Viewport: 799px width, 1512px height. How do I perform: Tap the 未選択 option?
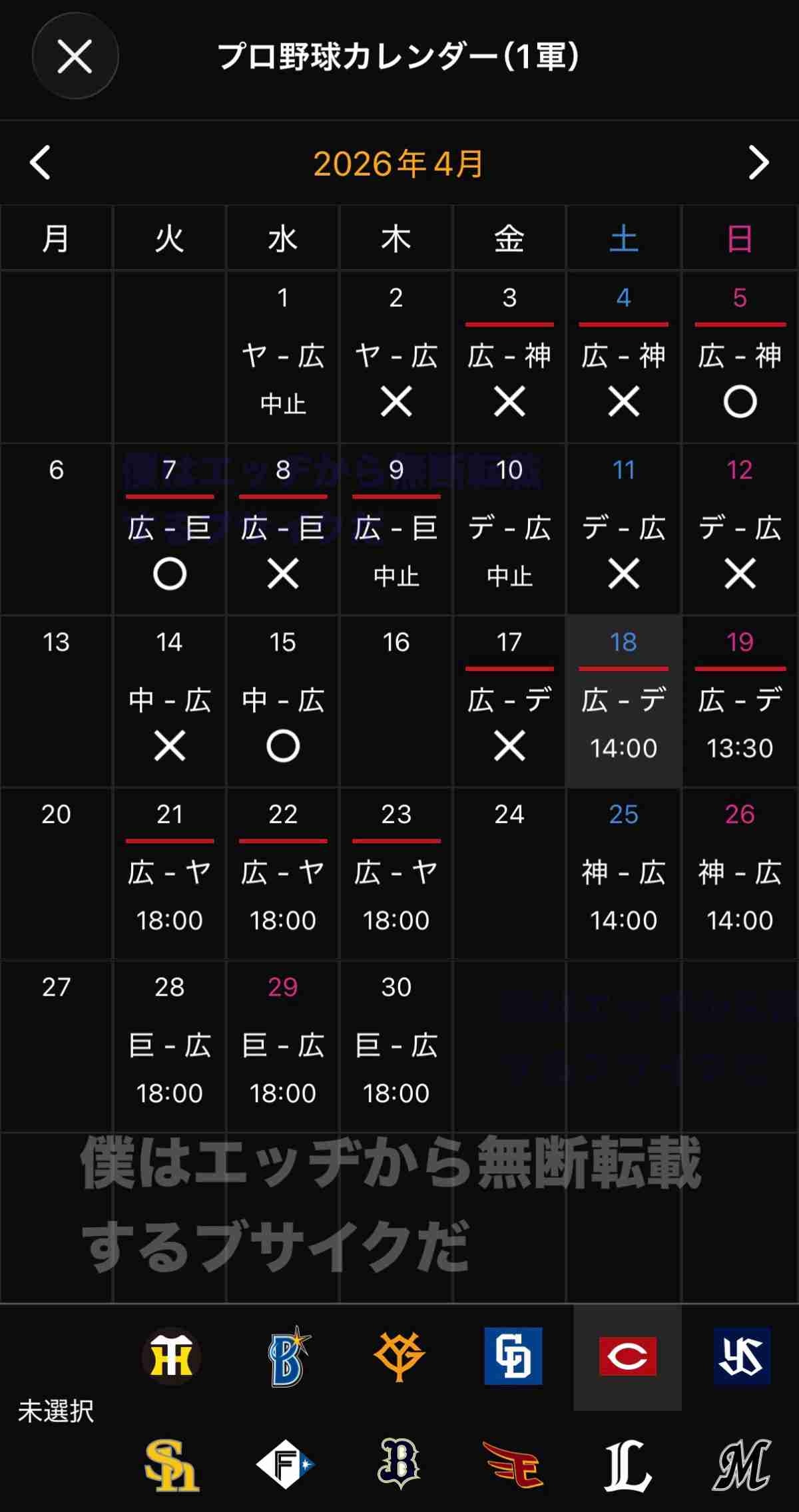click(x=56, y=1411)
